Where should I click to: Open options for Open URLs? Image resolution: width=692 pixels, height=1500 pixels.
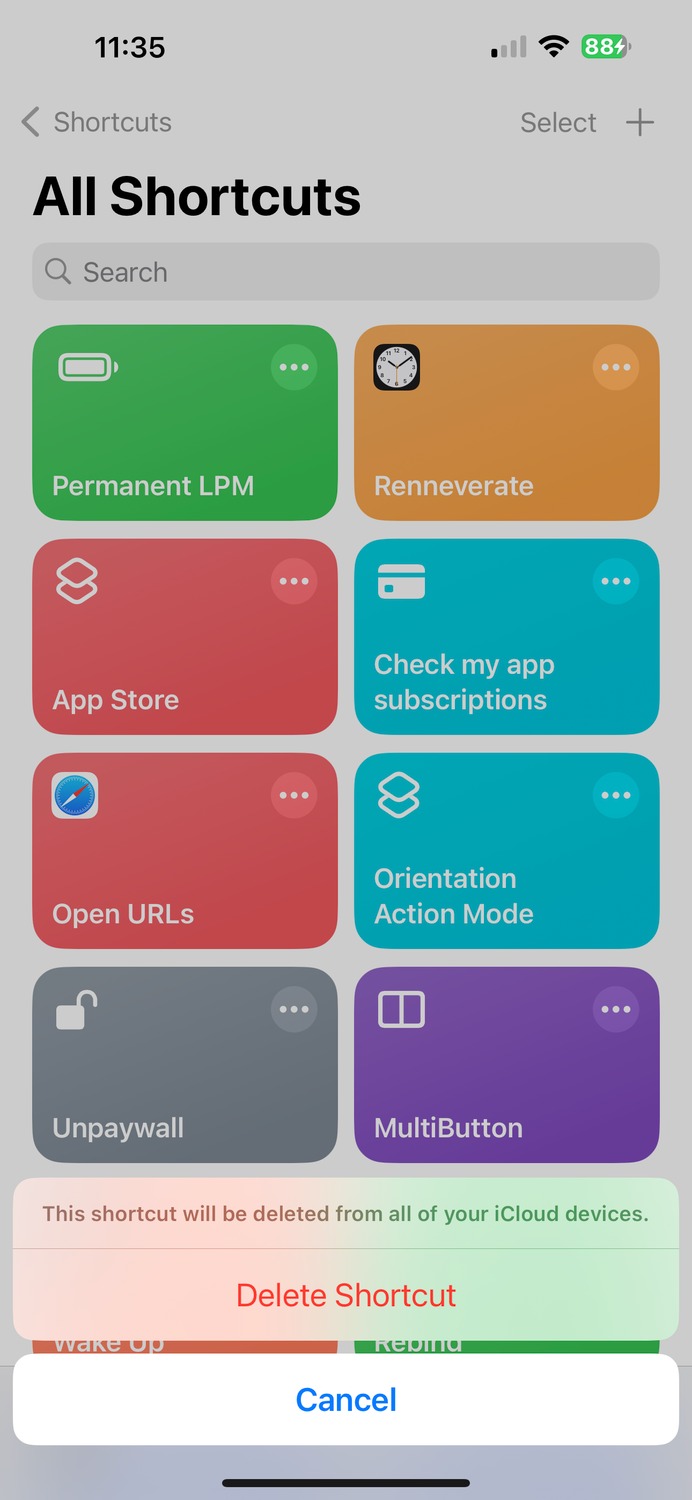point(294,795)
